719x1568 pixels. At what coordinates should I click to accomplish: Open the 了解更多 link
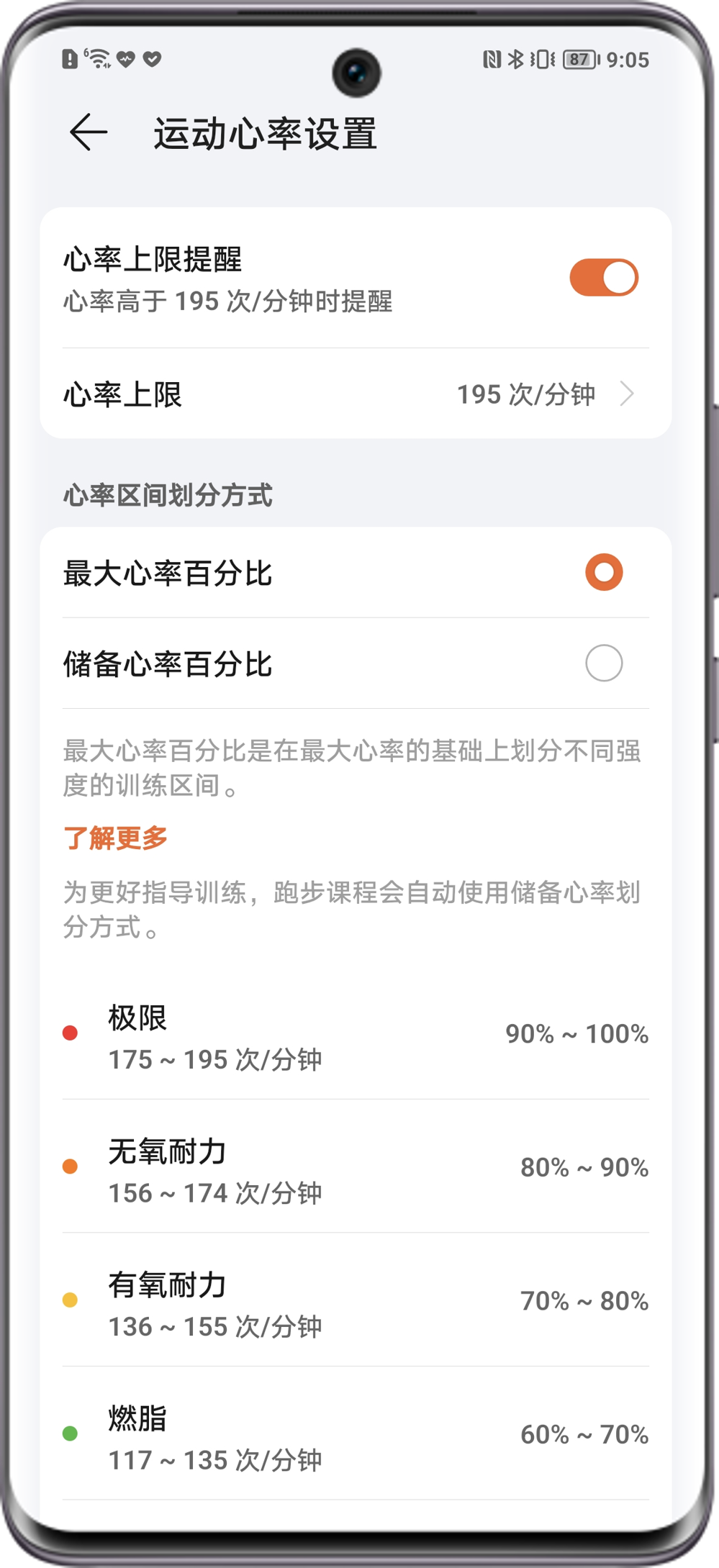coord(115,838)
